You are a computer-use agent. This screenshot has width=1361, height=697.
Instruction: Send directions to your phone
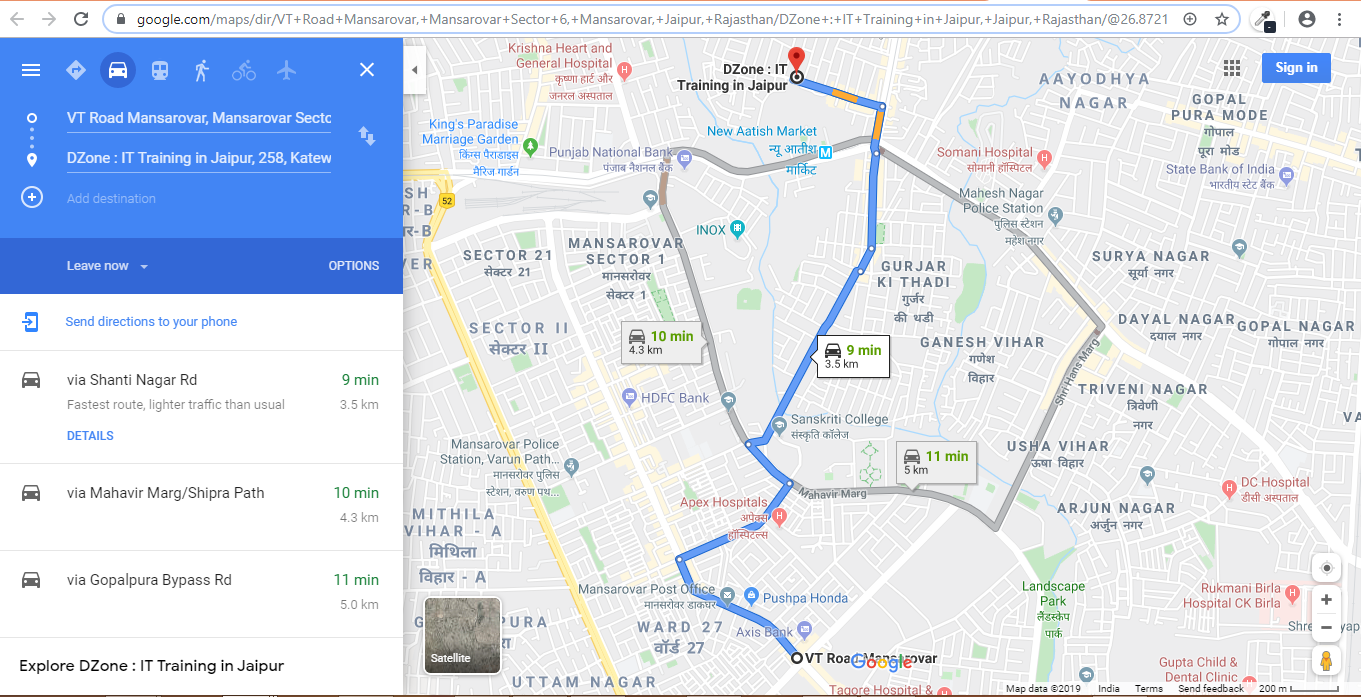151,322
